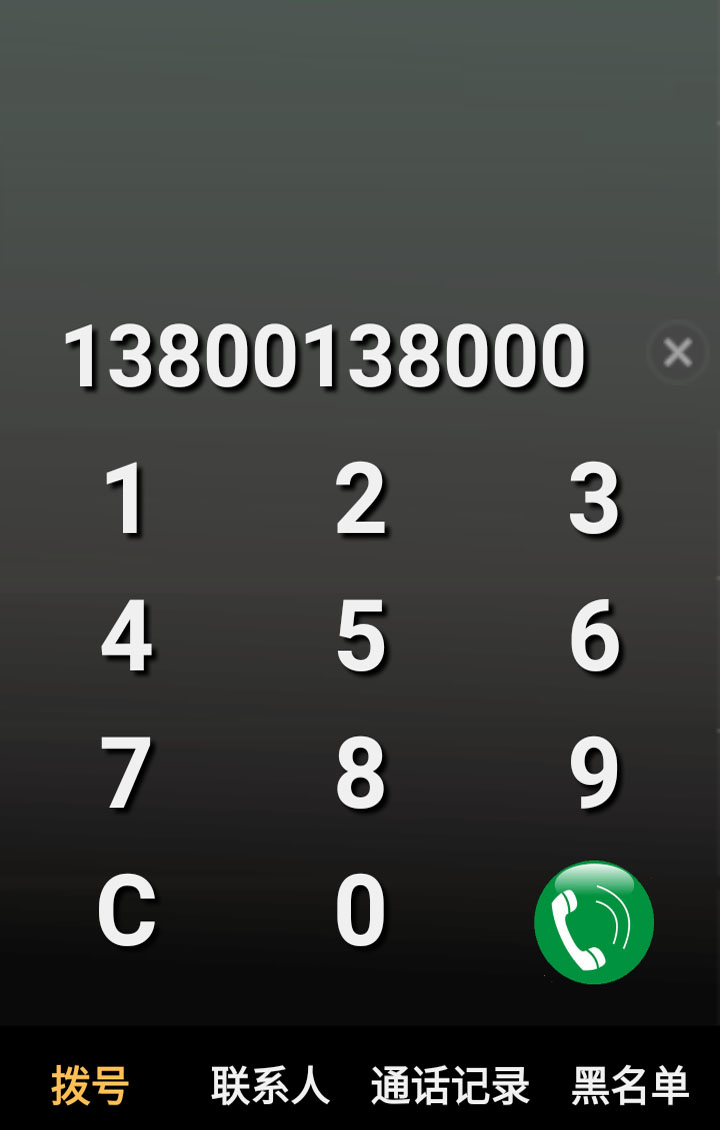This screenshot has width=720, height=1130.
Task: Tap the 2 key on dial pad
Action: tap(360, 499)
